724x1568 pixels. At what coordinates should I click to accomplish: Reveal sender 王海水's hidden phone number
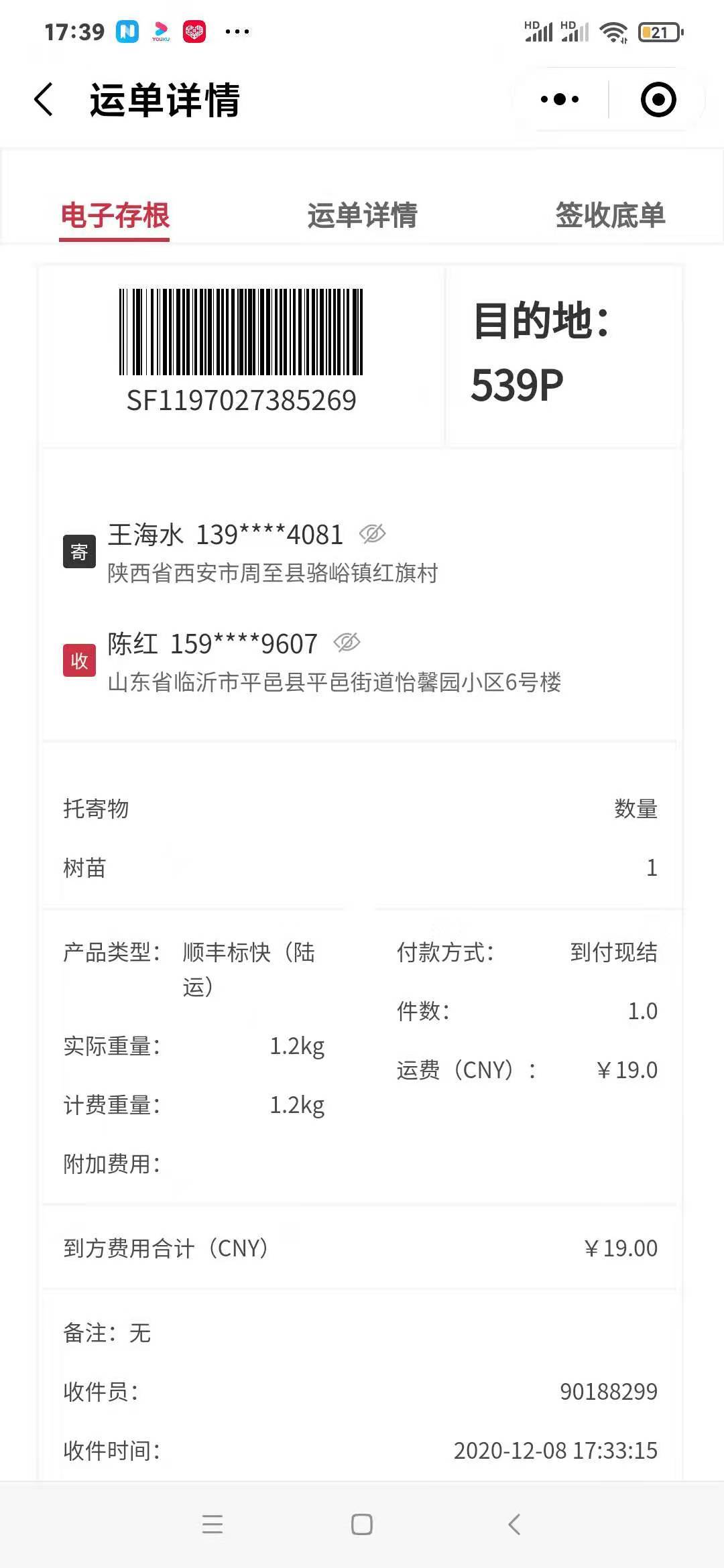coord(373,534)
